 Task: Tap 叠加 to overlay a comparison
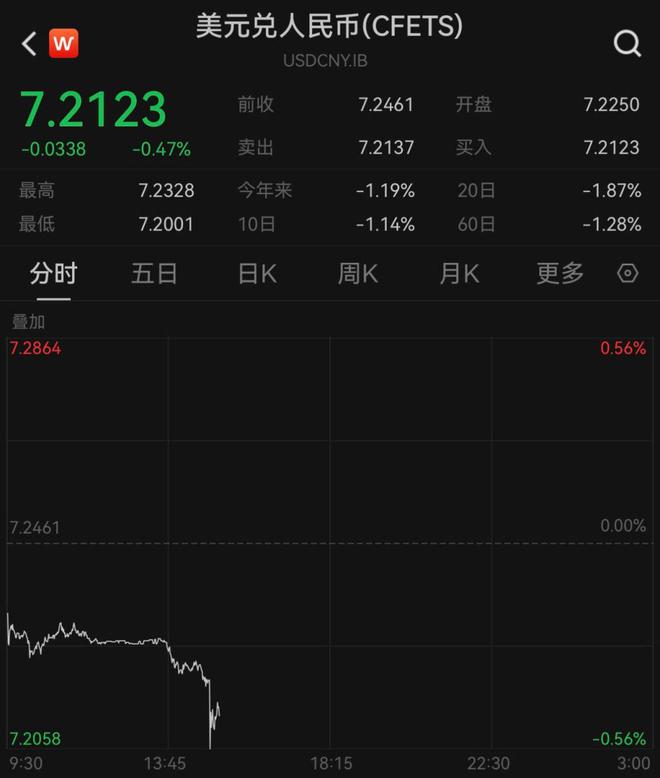click(x=28, y=322)
